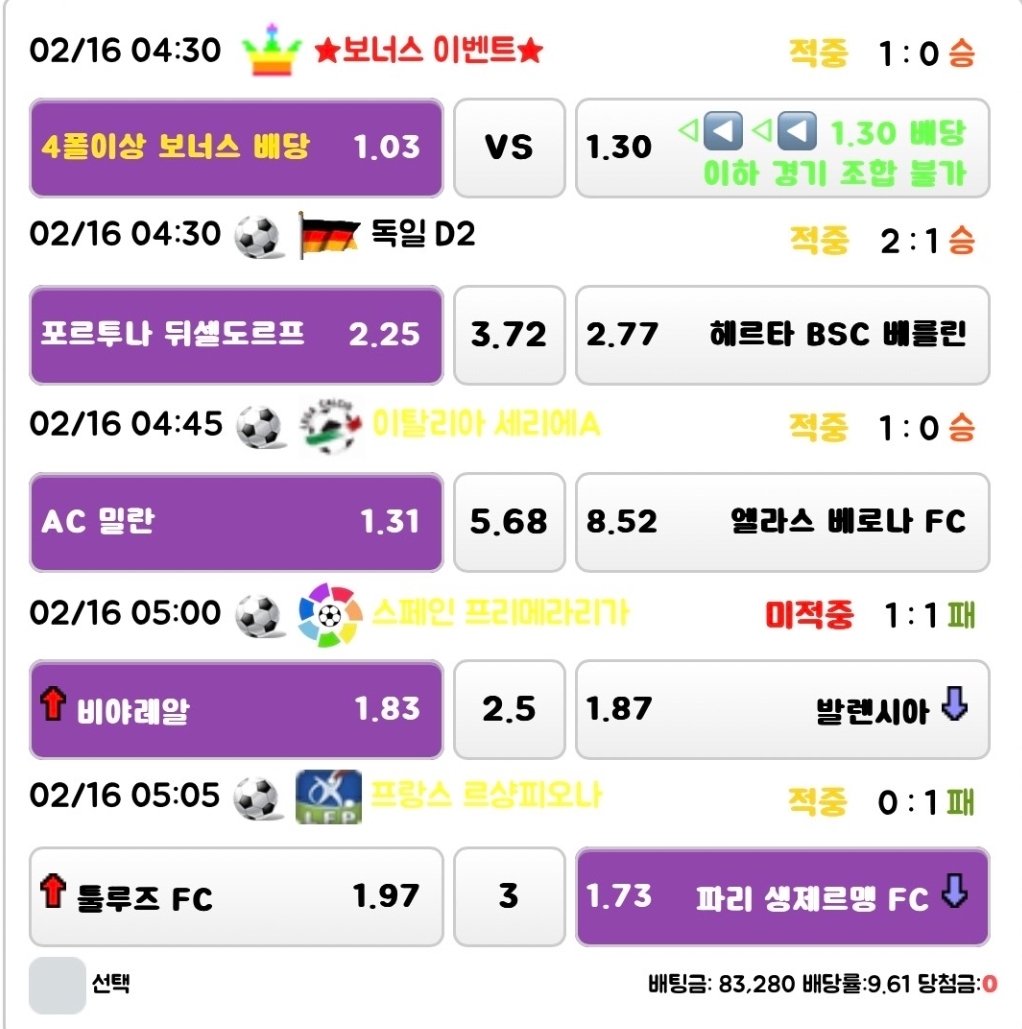Choose the 3.72 draw odds for 독일 D2
This screenshot has height=1029, width=1022.
[509, 335]
